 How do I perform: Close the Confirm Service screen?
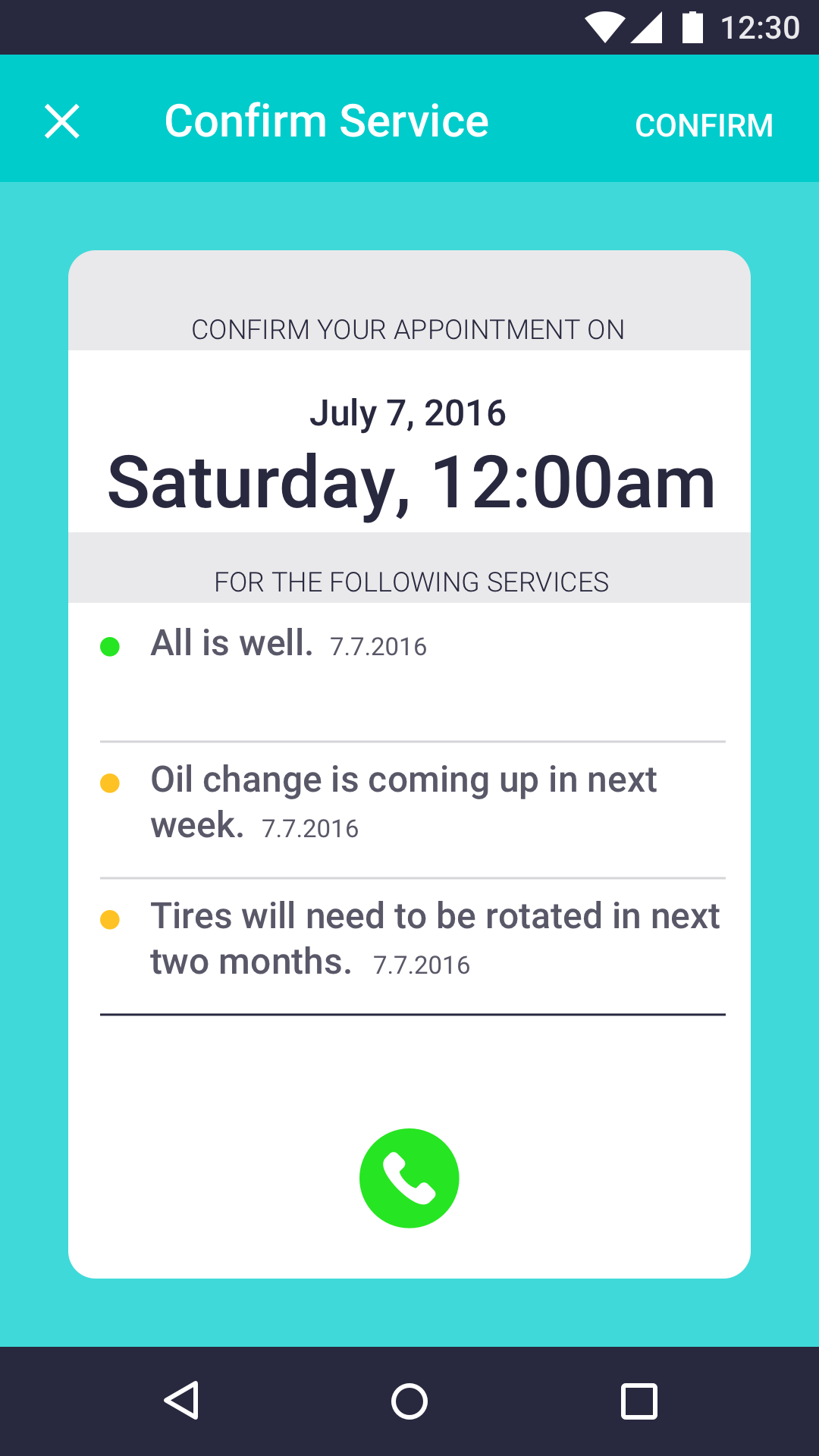[62, 121]
